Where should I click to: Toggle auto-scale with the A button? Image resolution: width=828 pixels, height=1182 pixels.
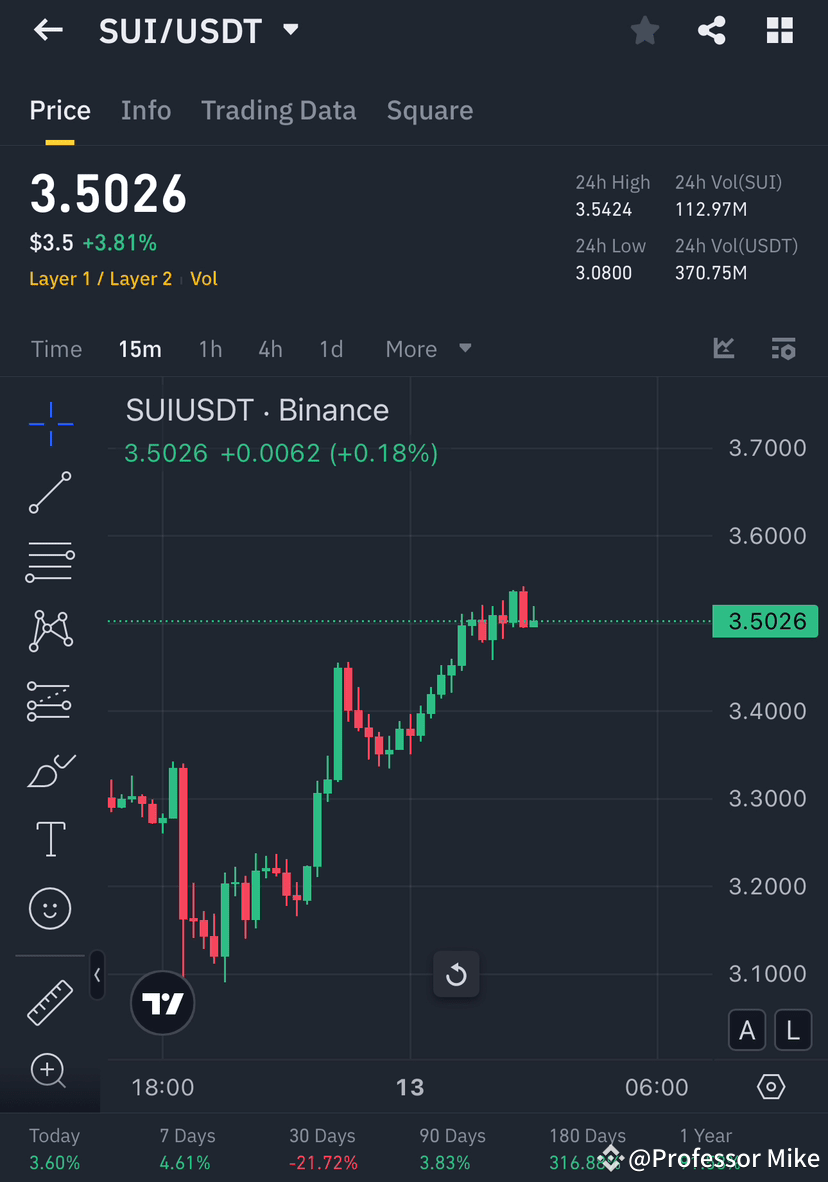[x=747, y=1030]
